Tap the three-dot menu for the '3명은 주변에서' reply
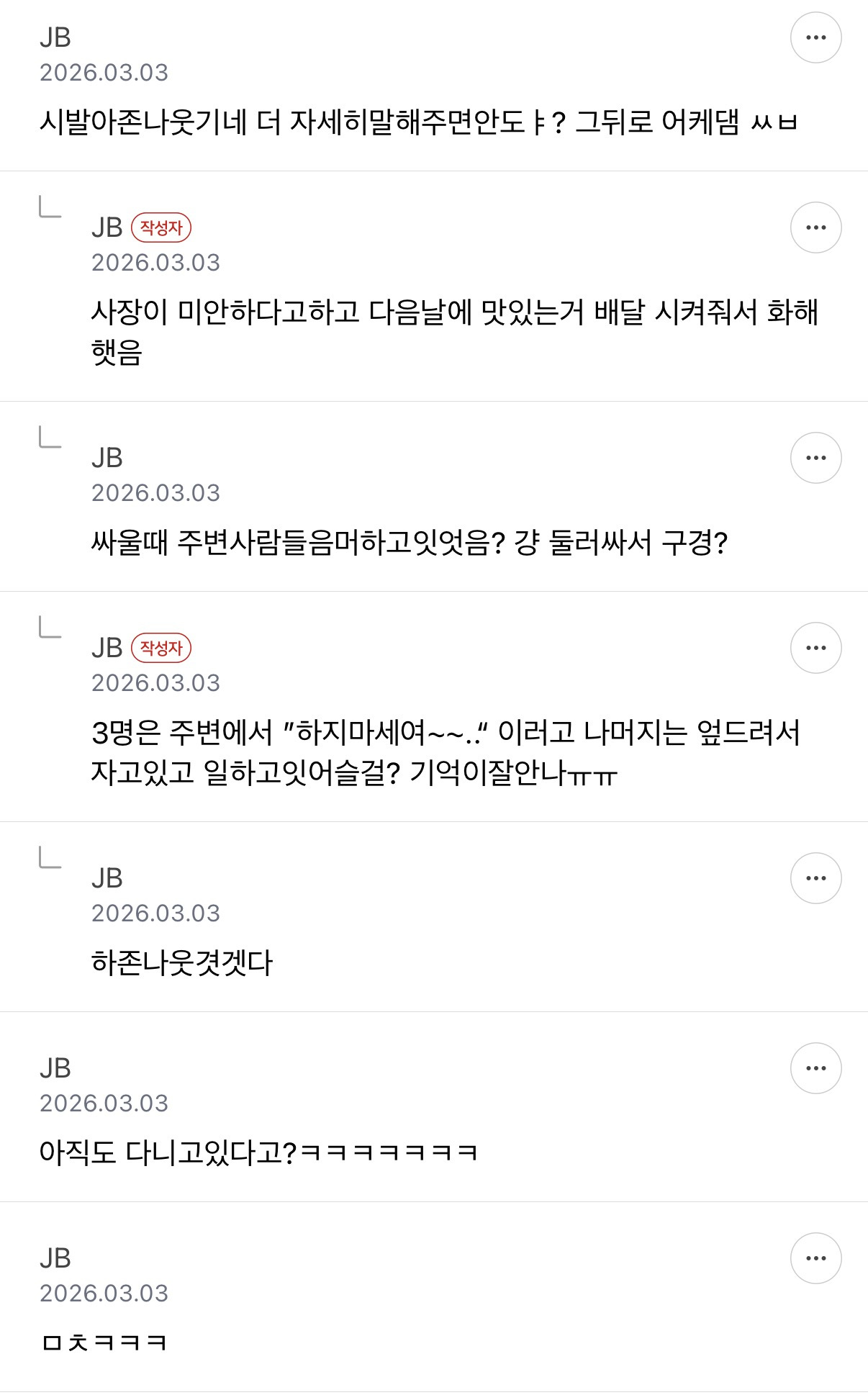 point(815,648)
